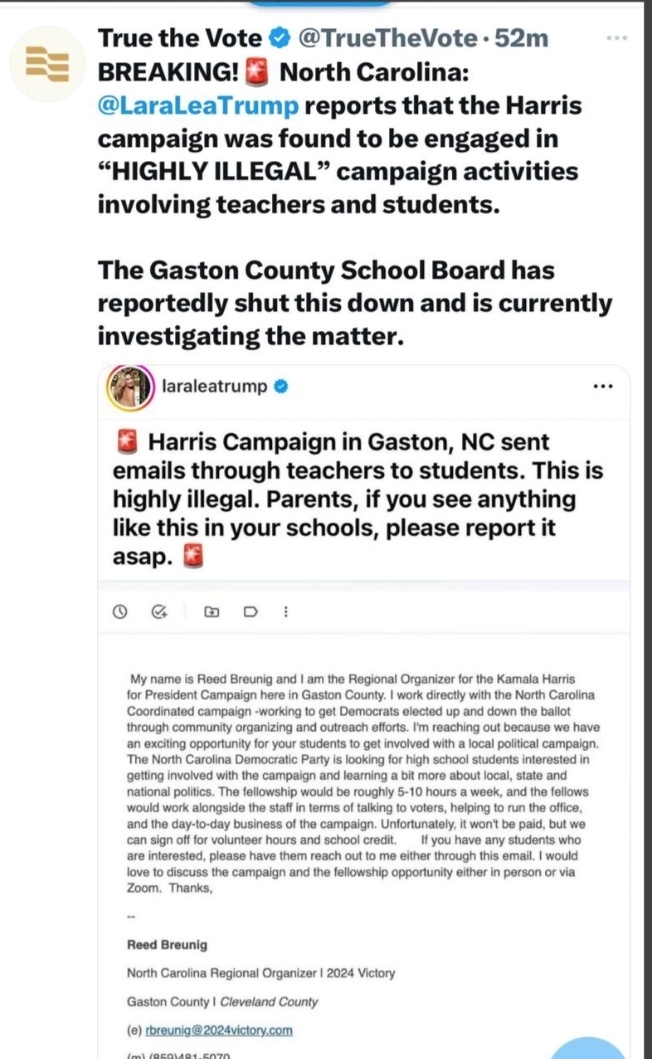This screenshot has height=1059, width=652.
Task: Open the @LaraLeaTrump mention link
Action: click(198, 106)
